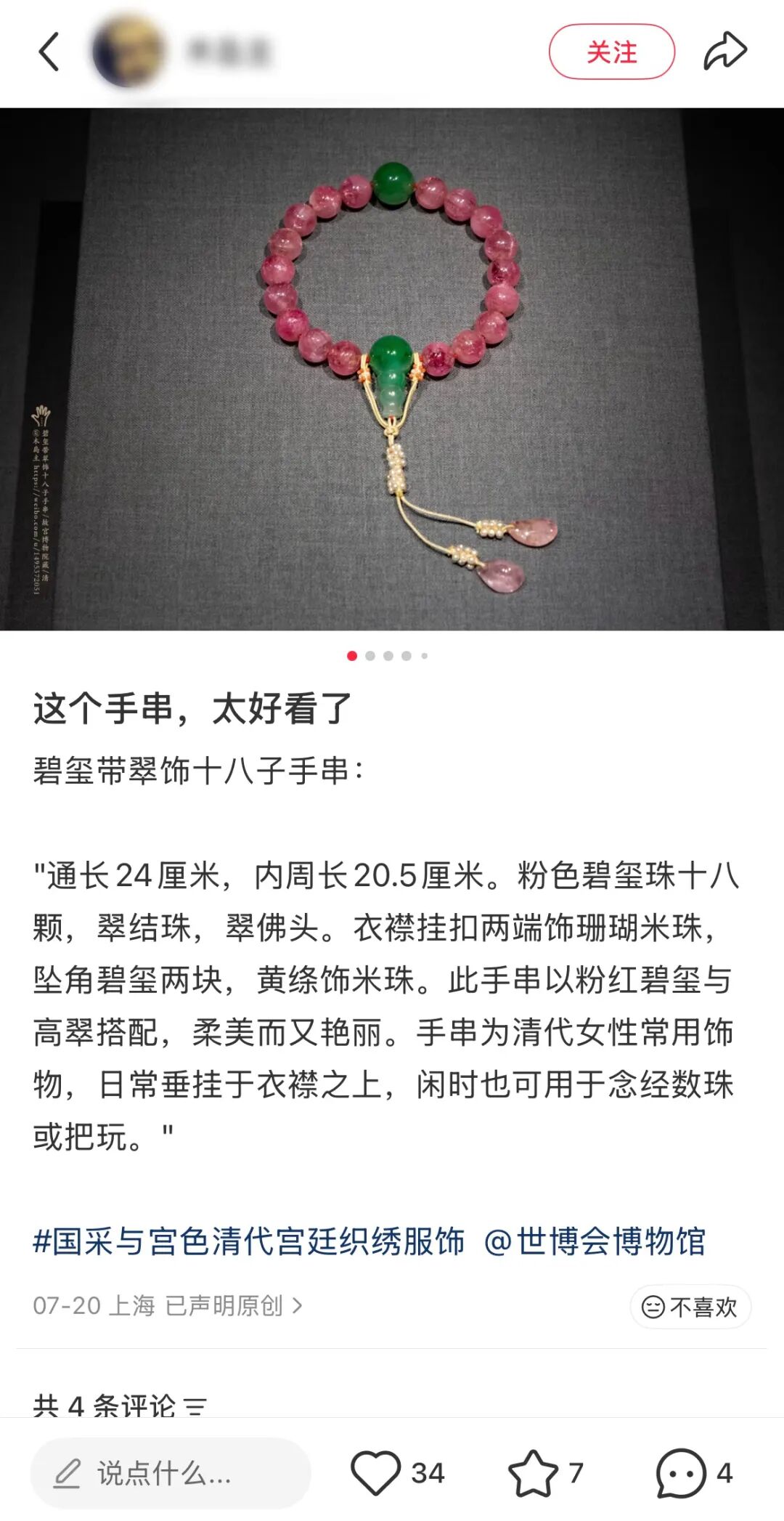Mark the post as 不喜欢

click(x=690, y=1307)
